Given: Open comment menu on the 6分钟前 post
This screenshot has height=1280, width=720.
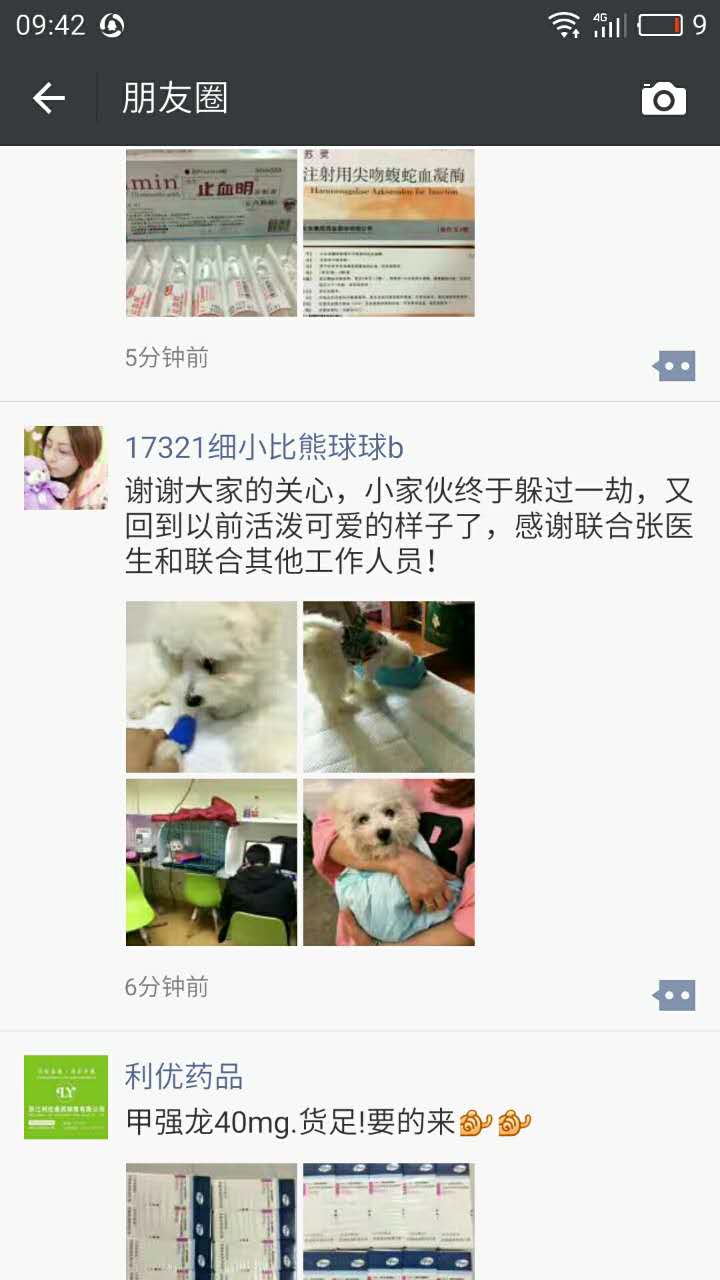Looking at the screenshot, I should 674,995.
